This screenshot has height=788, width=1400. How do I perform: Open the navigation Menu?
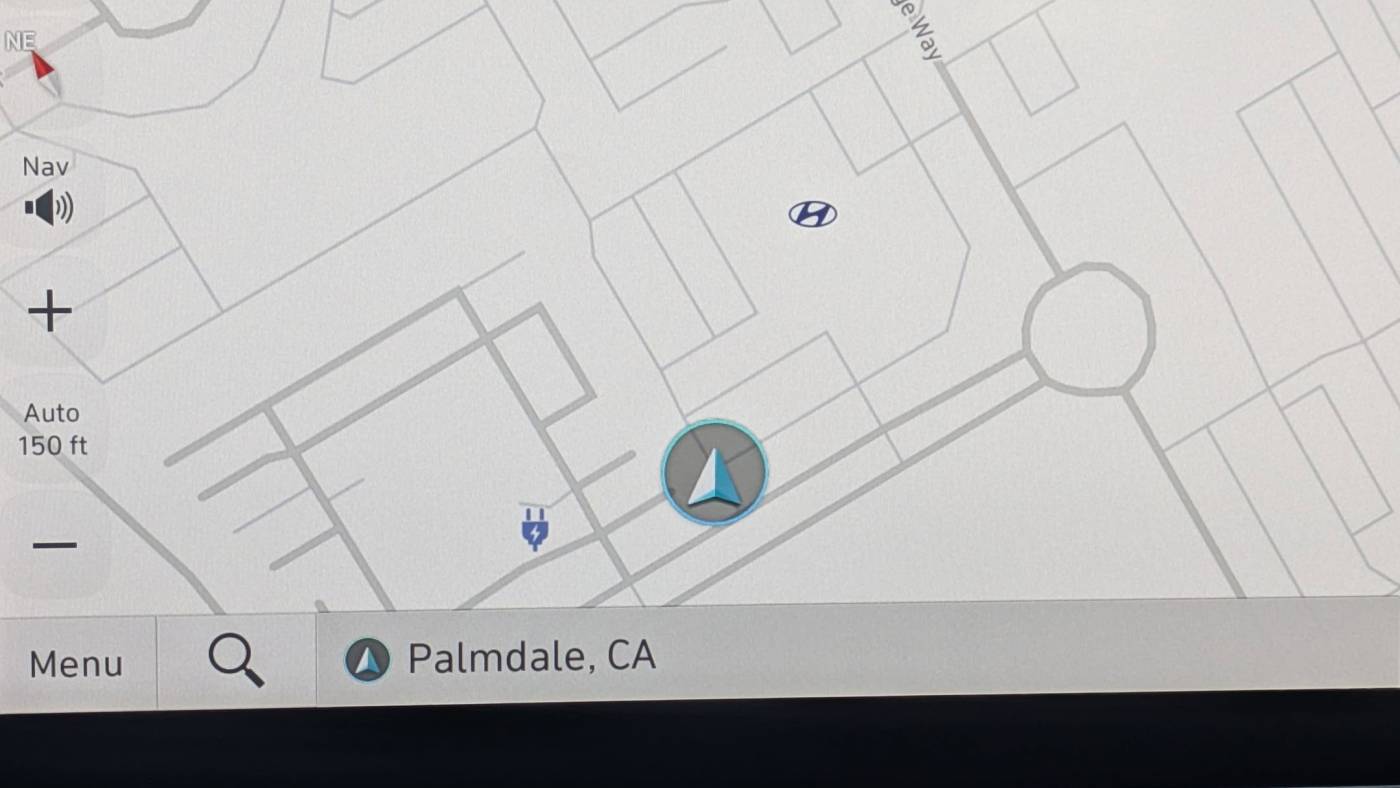(x=76, y=663)
